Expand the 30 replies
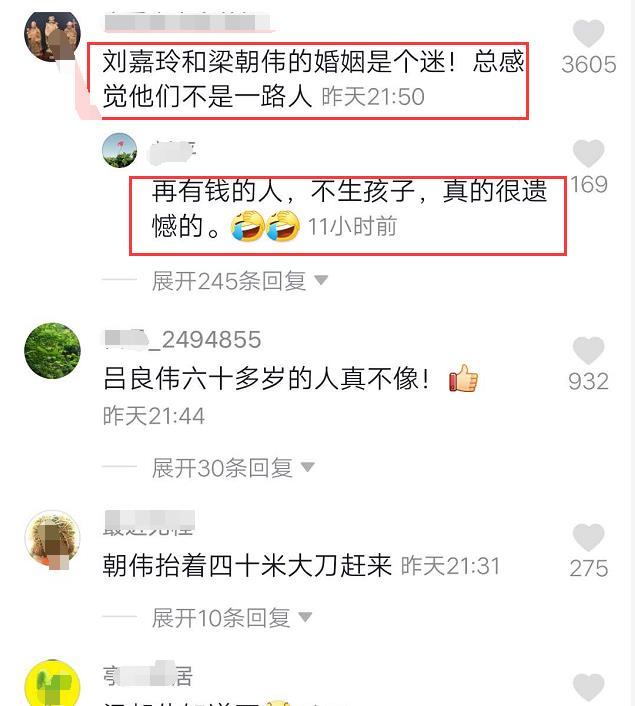This screenshot has height=706, width=635. coord(232,467)
